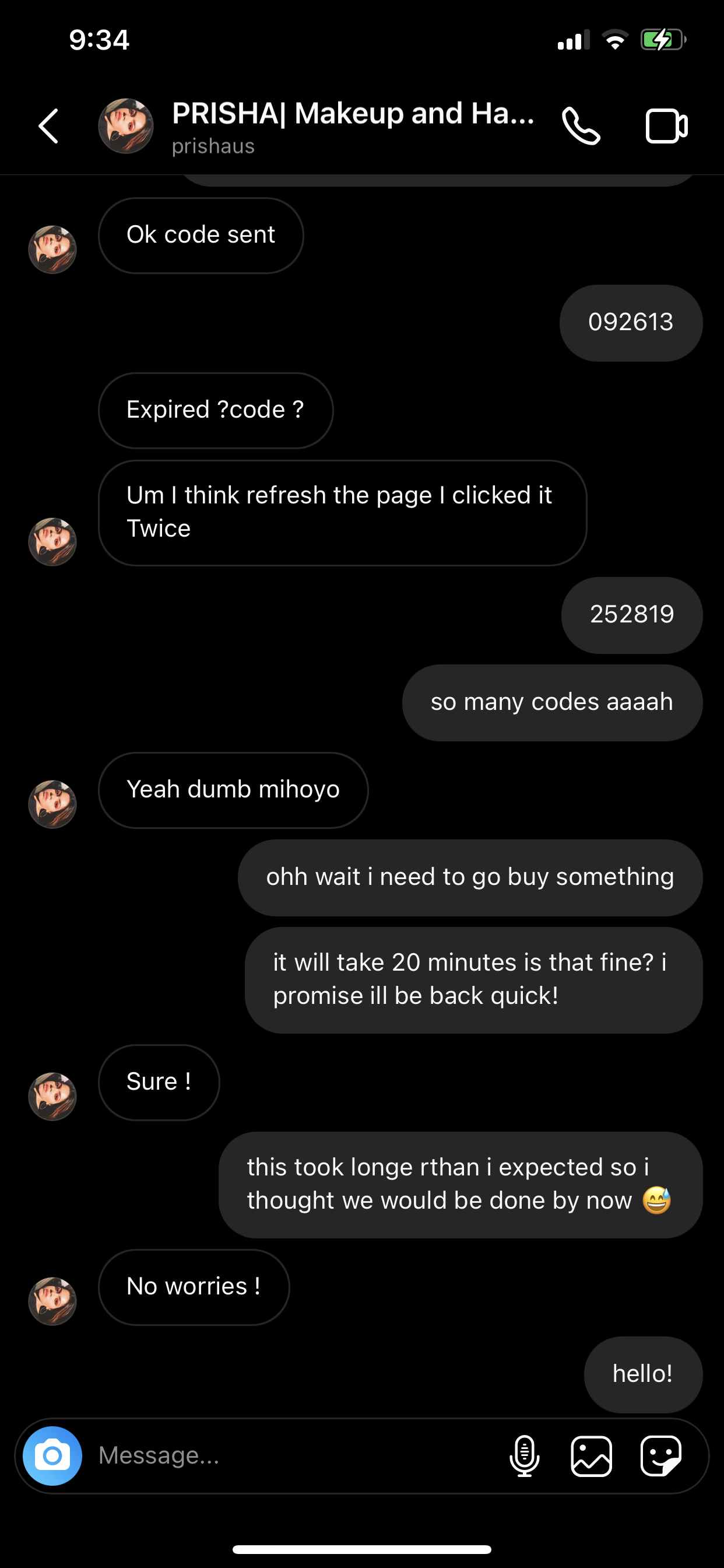The image size is (724, 1568).
Task: Open the sticker picker
Action: click(660, 1455)
